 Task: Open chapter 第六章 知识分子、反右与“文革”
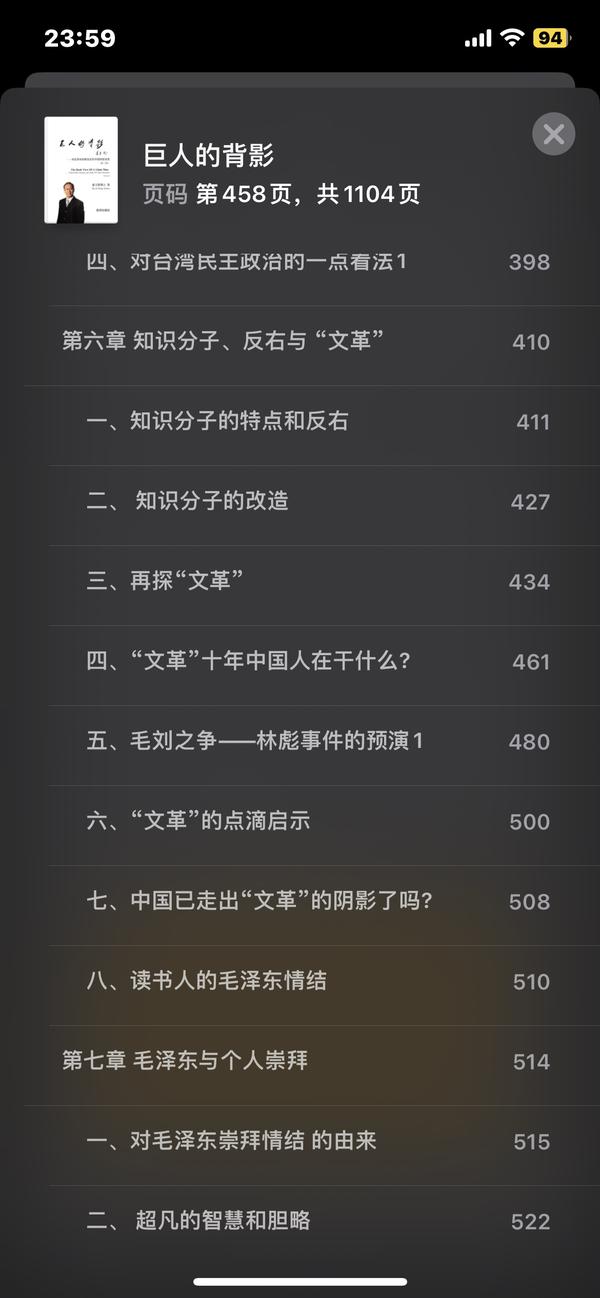pos(300,342)
